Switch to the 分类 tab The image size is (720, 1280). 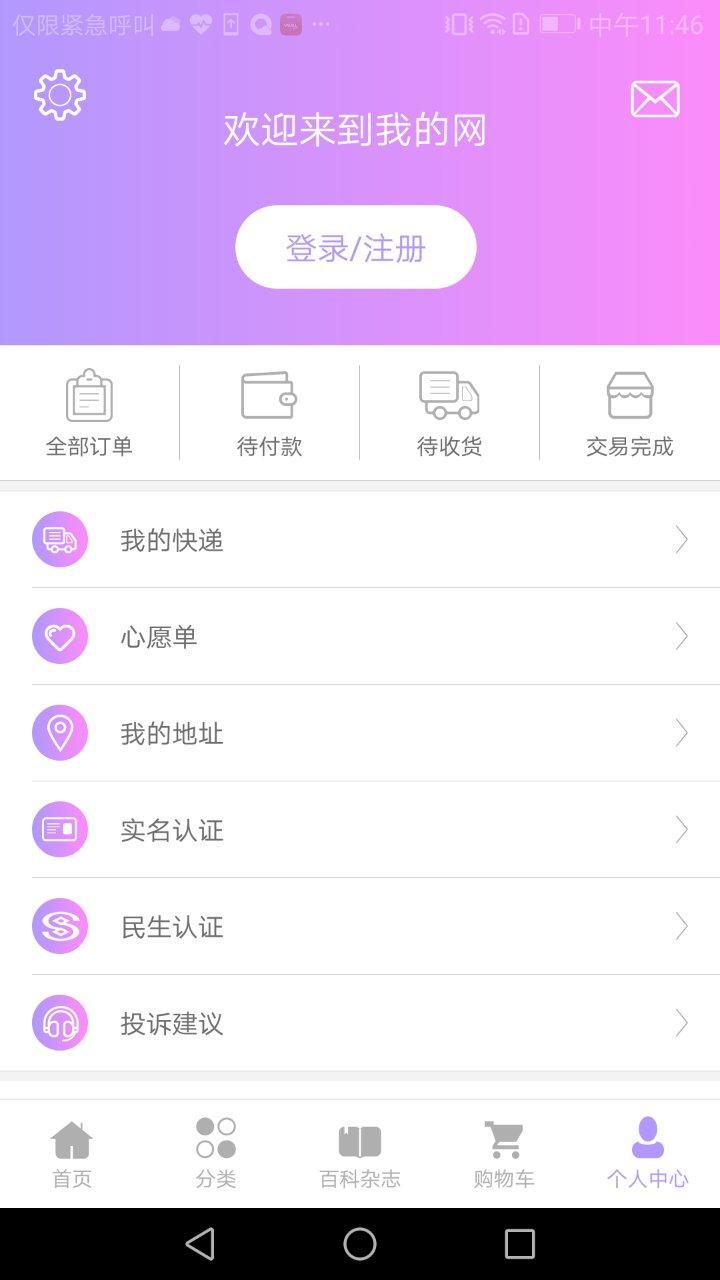[x=216, y=1154]
